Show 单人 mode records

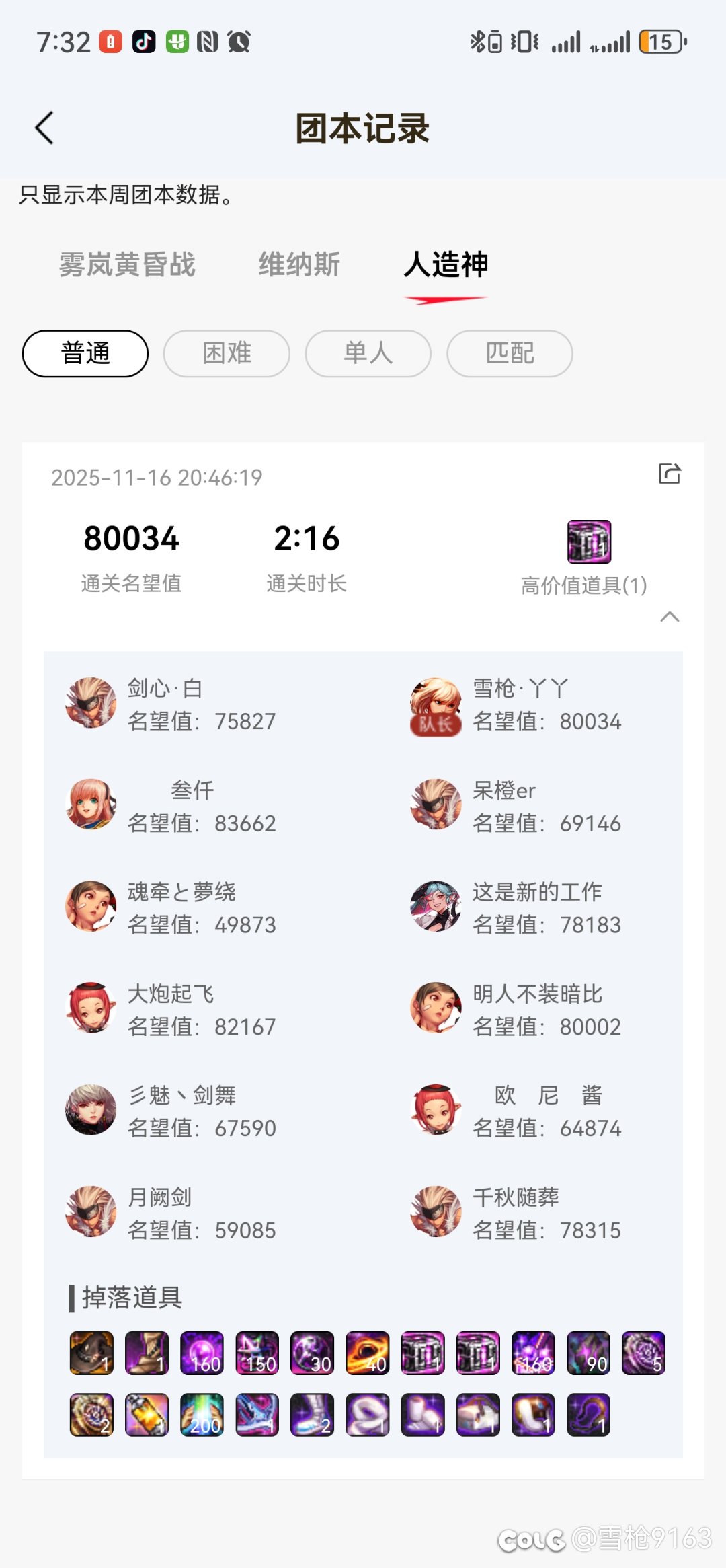pyautogui.click(x=368, y=353)
